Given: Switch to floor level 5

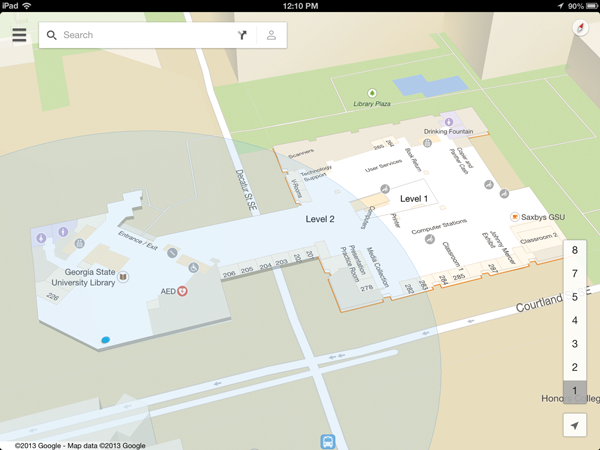Looking at the screenshot, I should tap(574, 298).
